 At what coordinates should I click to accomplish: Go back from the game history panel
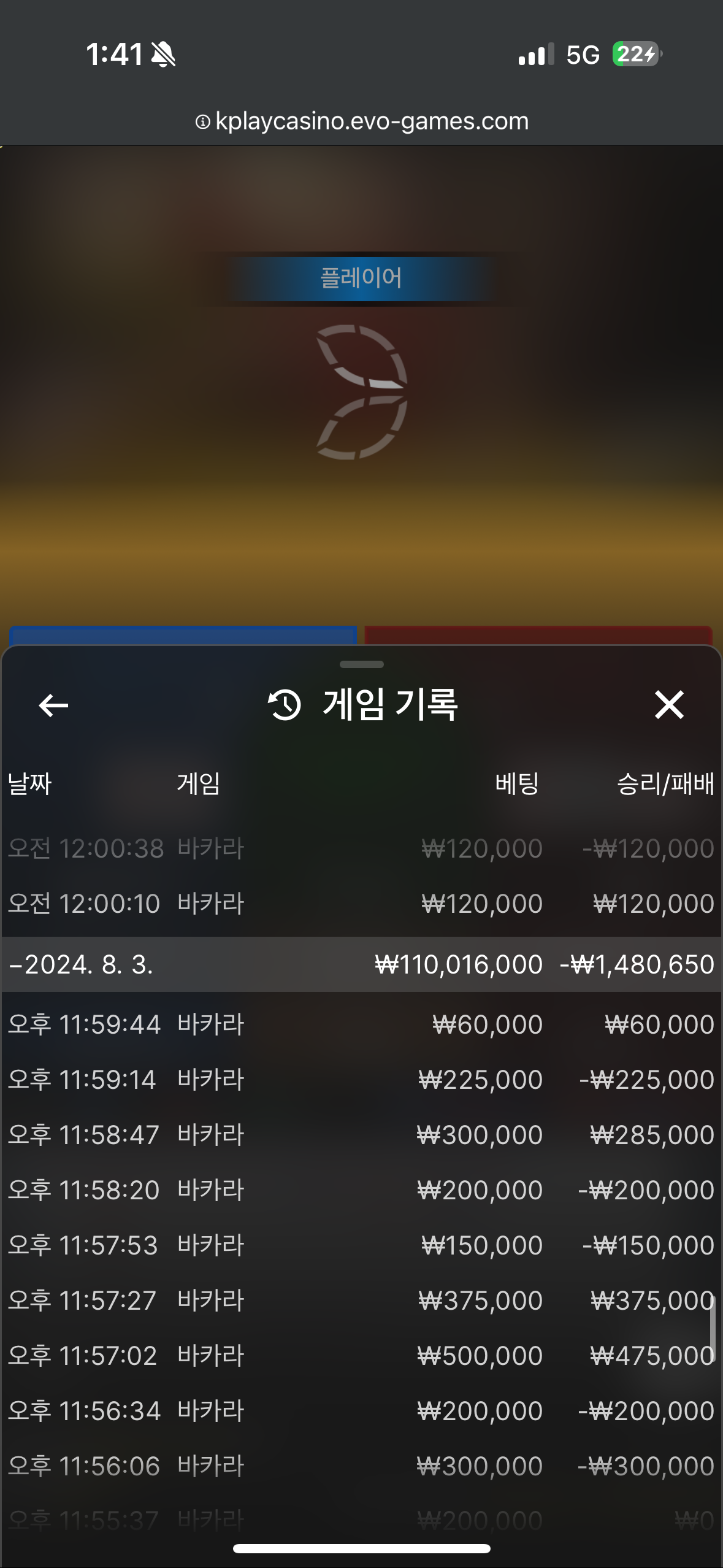53,705
